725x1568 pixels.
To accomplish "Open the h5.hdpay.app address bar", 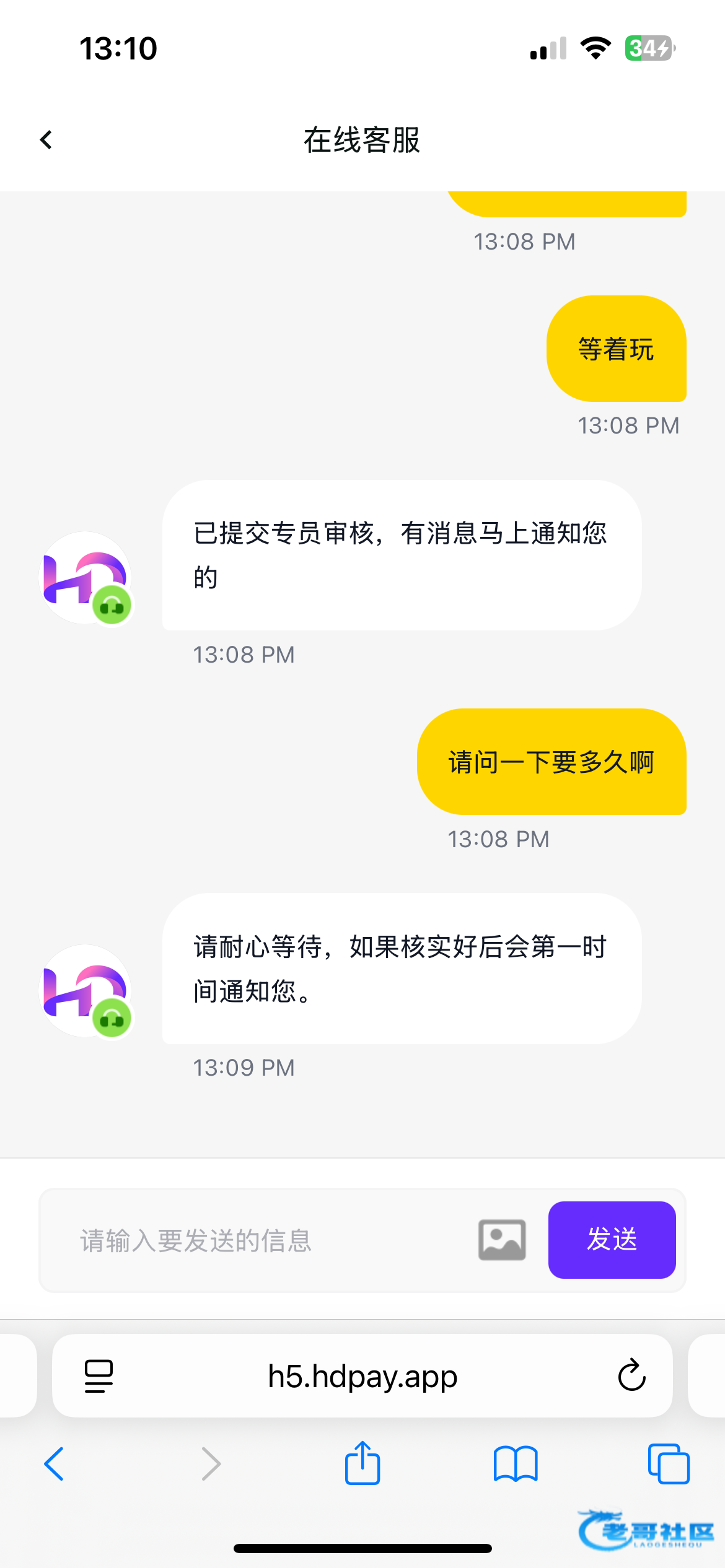I will pyautogui.click(x=362, y=1376).
